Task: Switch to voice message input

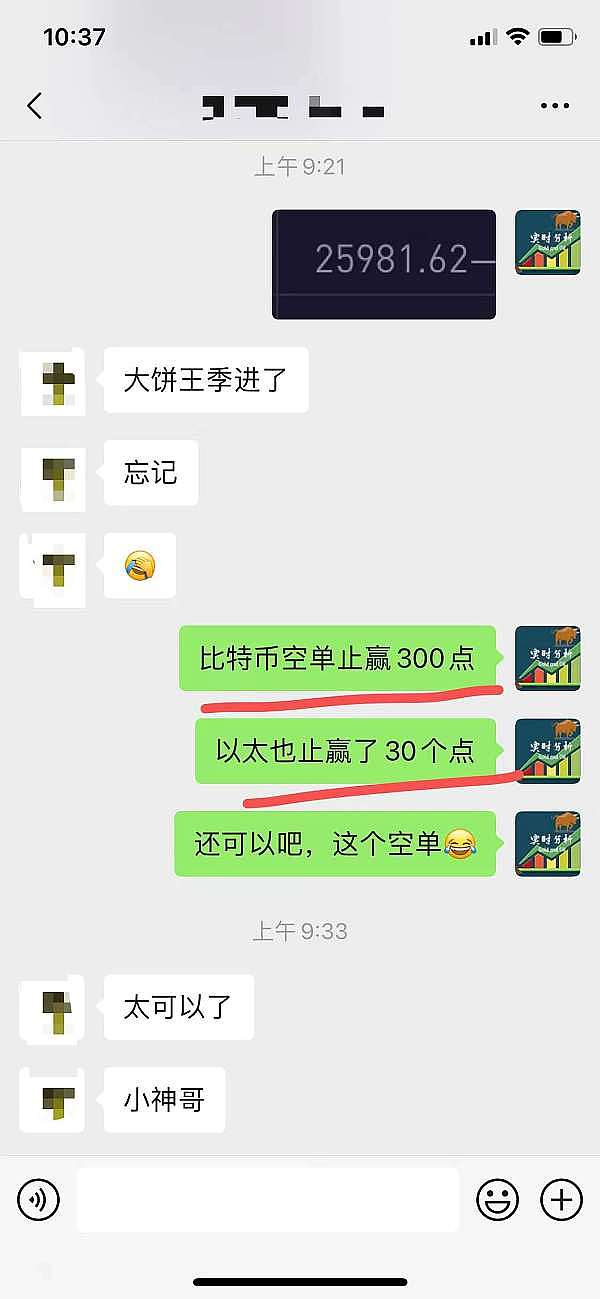Action: pos(39,1198)
